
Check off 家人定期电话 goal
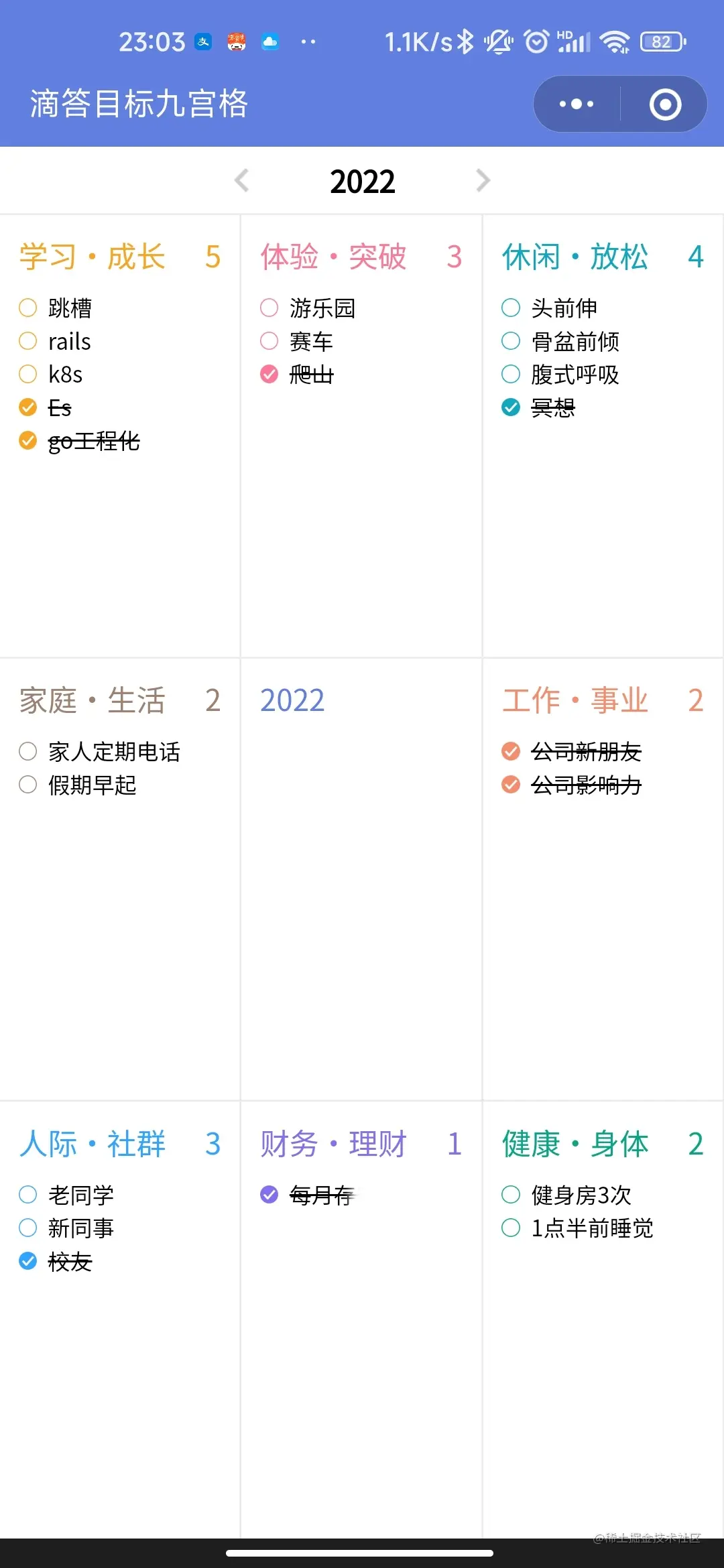pyautogui.click(x=28, y=752)
